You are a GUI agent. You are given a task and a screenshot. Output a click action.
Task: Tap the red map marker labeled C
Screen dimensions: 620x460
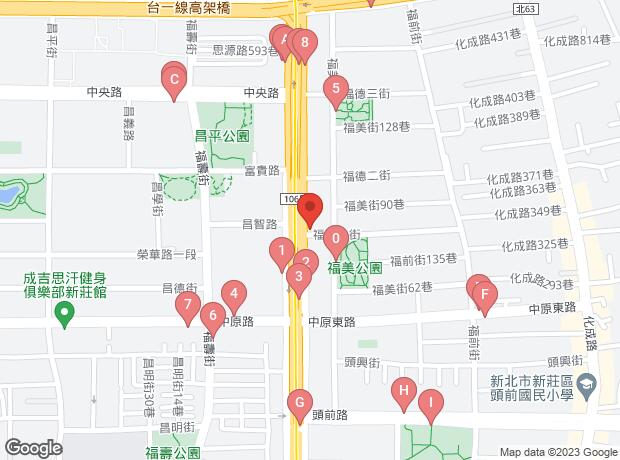click(174, 79)
